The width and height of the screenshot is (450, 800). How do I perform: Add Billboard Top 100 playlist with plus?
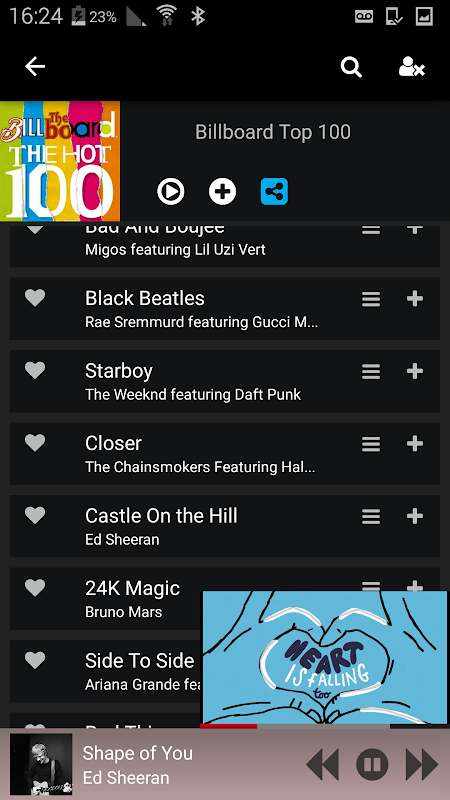[222, 192]
